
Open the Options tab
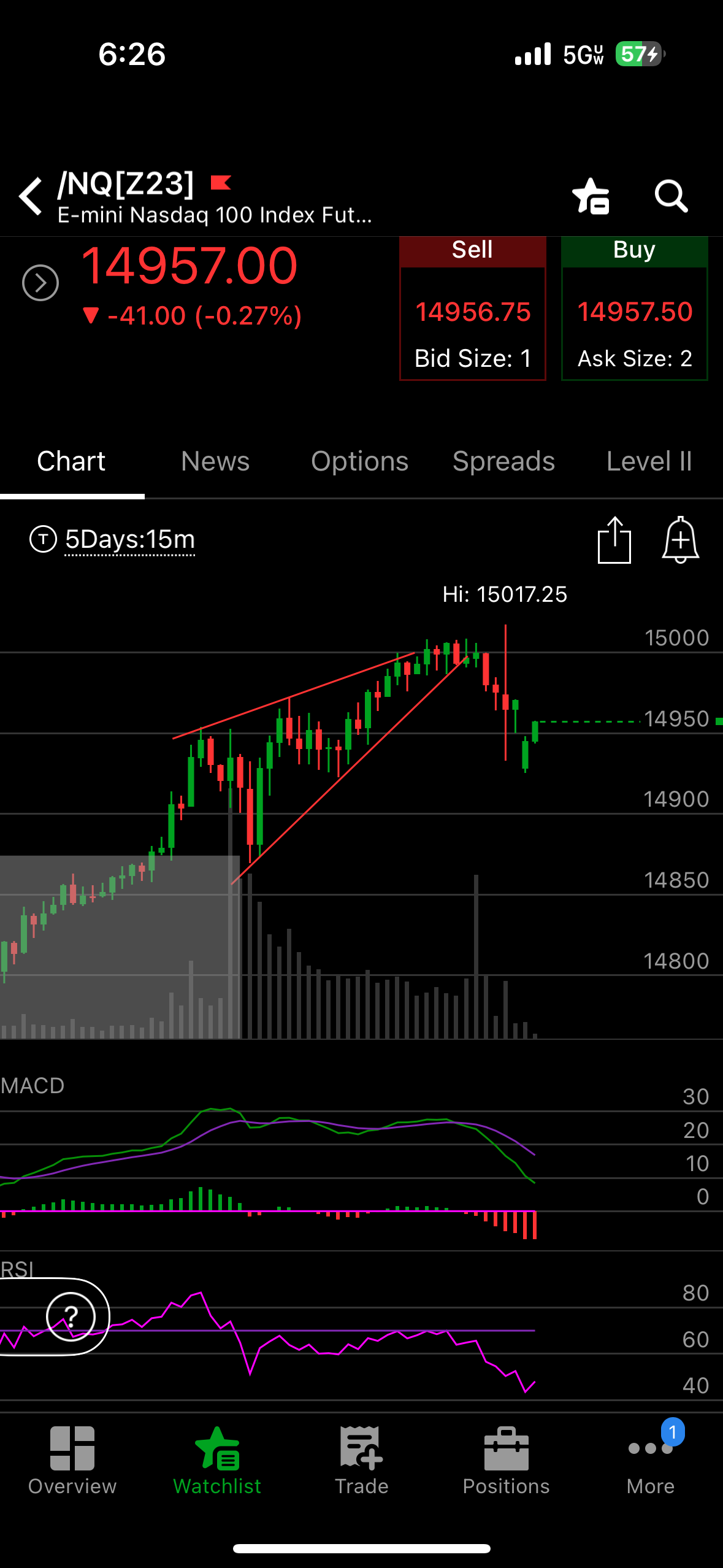coord(359,461)
